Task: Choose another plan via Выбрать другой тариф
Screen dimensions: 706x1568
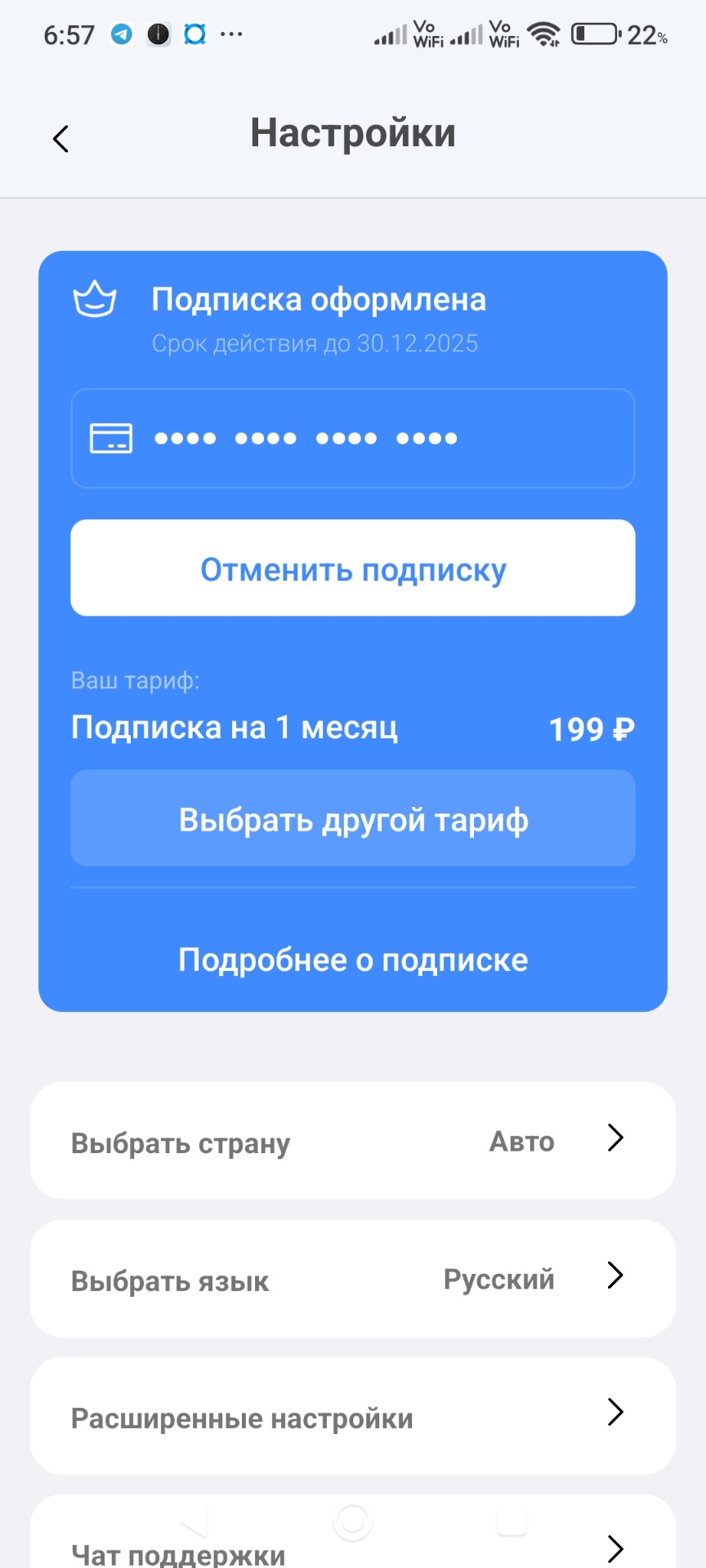Action: point(353,818)
